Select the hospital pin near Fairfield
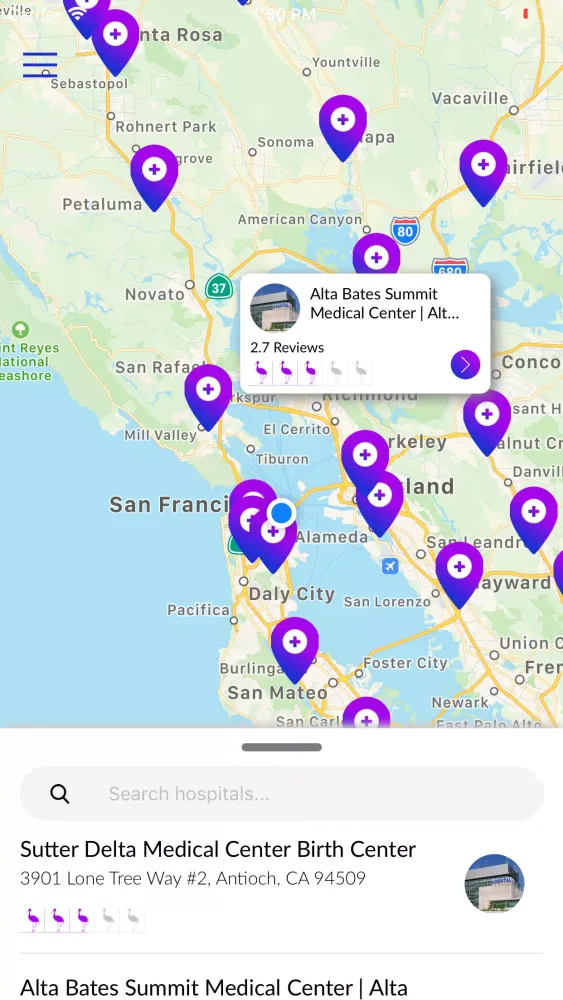This screenshot has height=1000, width=563. 483,173
